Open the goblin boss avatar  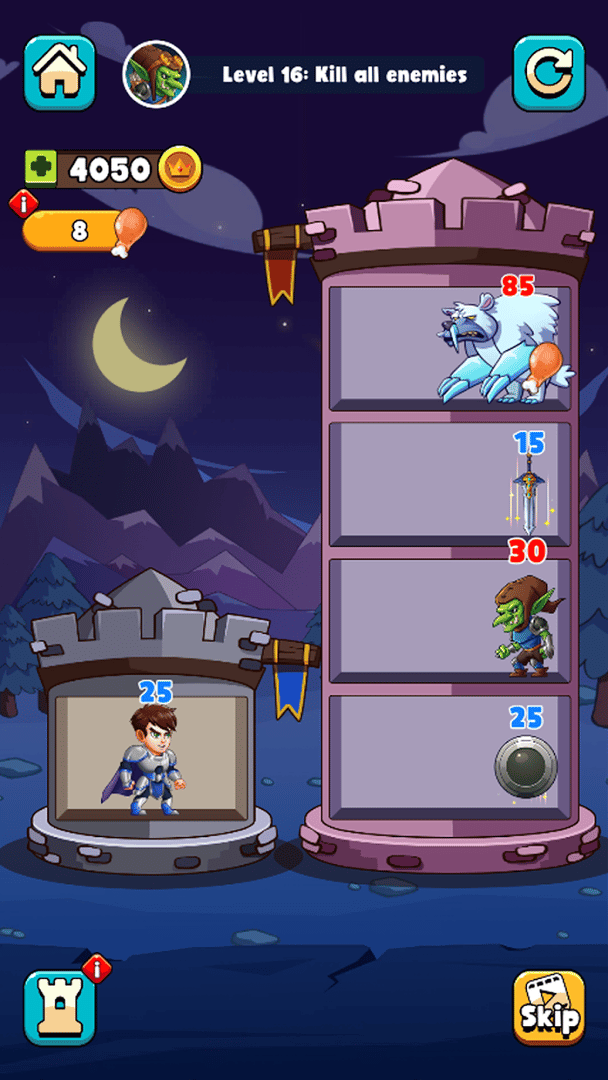[x=156, y=74]
